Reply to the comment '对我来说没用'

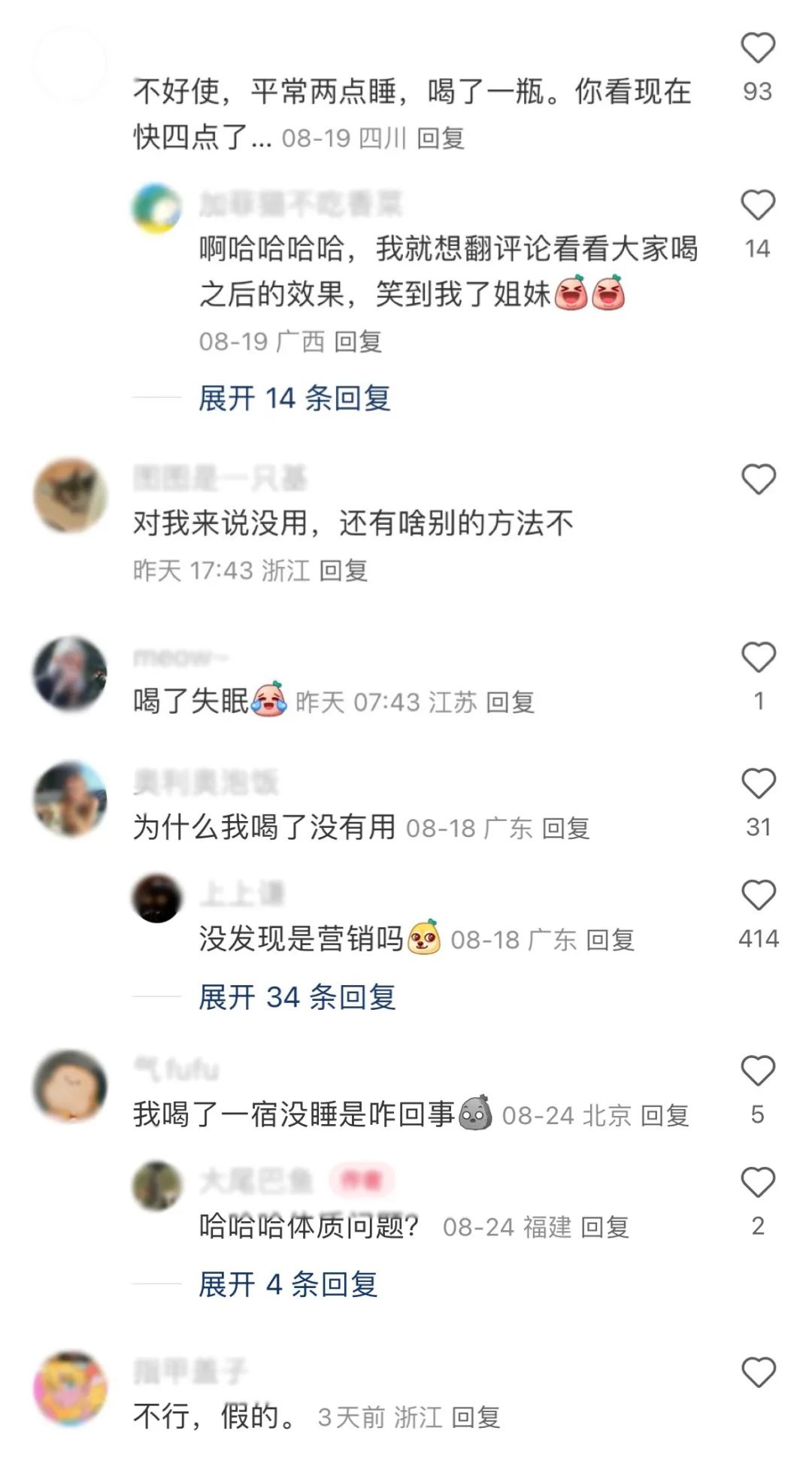(343, 571)
